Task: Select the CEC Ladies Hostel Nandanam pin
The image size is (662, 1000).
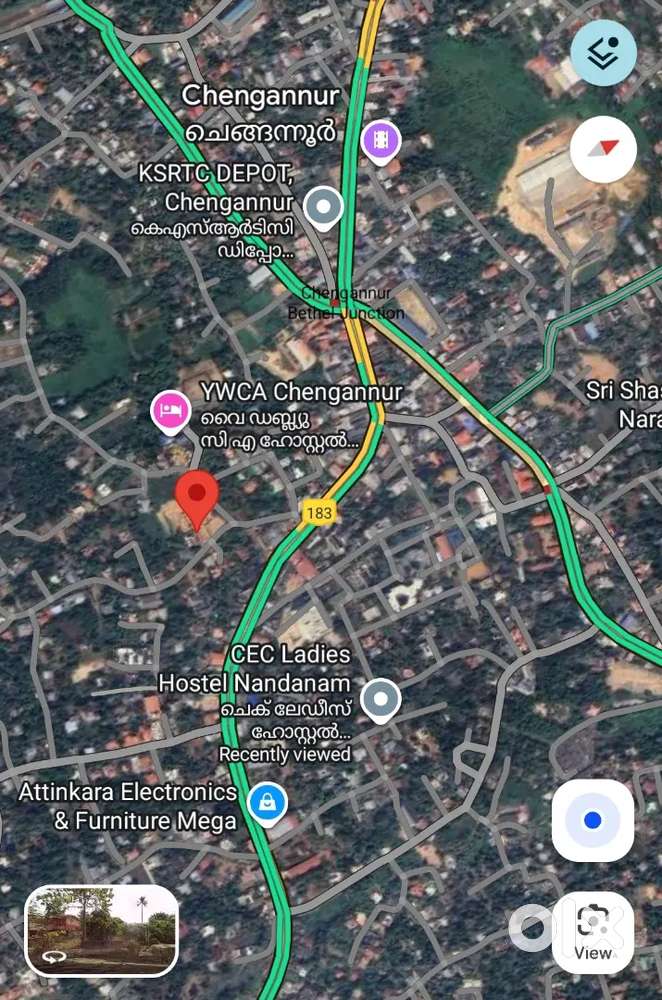Action: click(380, 700)
